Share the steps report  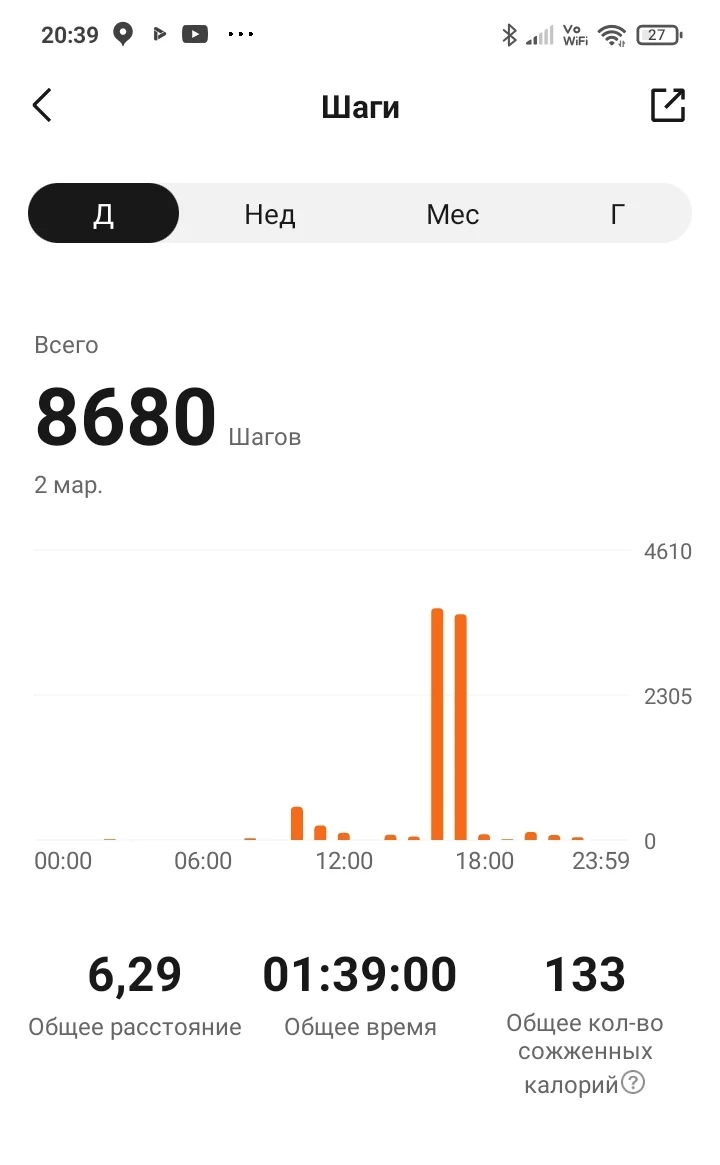(667, 105)
